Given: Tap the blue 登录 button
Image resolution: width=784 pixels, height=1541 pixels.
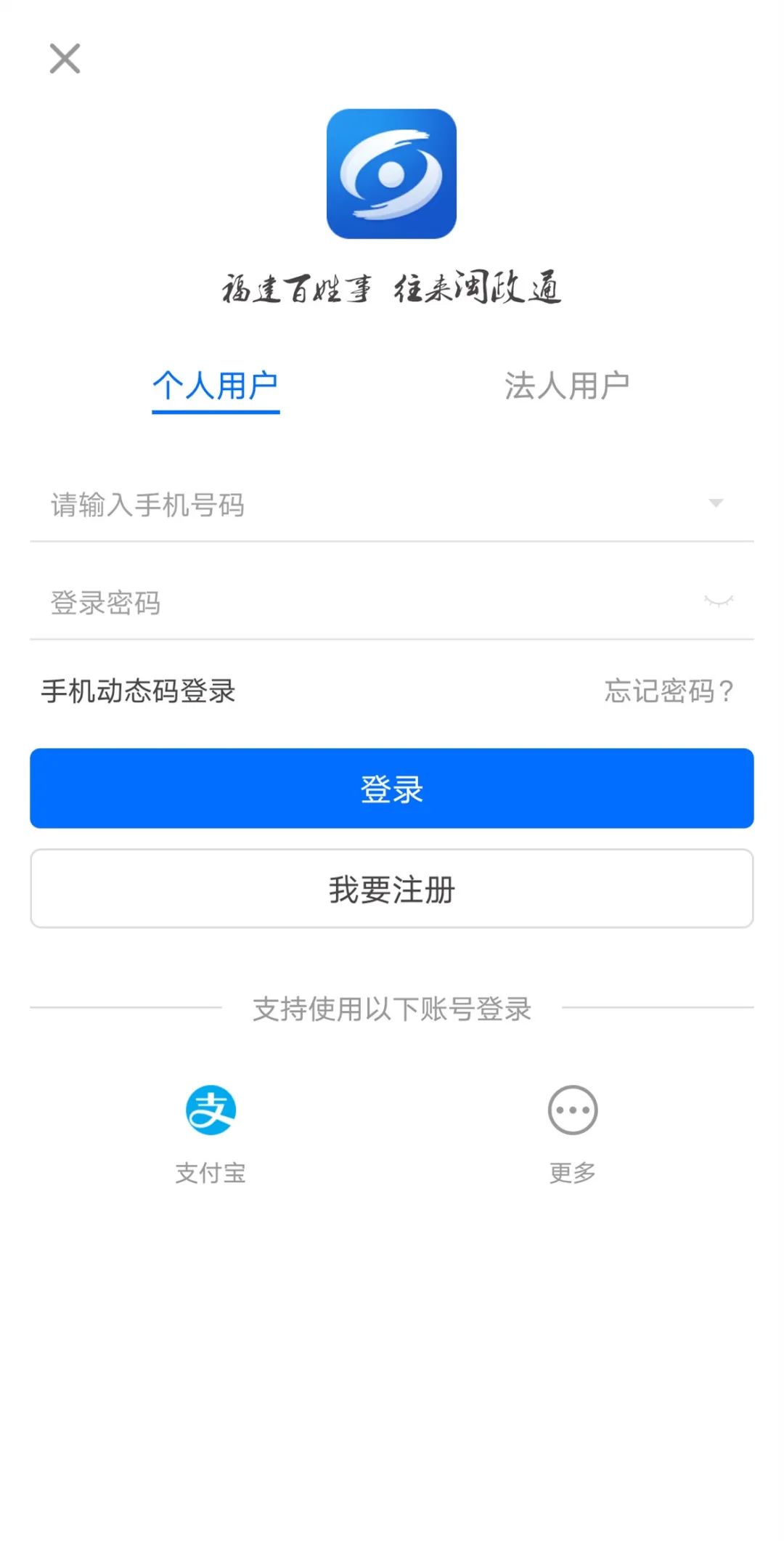Looking at the screenshot, I should point(392,789).
